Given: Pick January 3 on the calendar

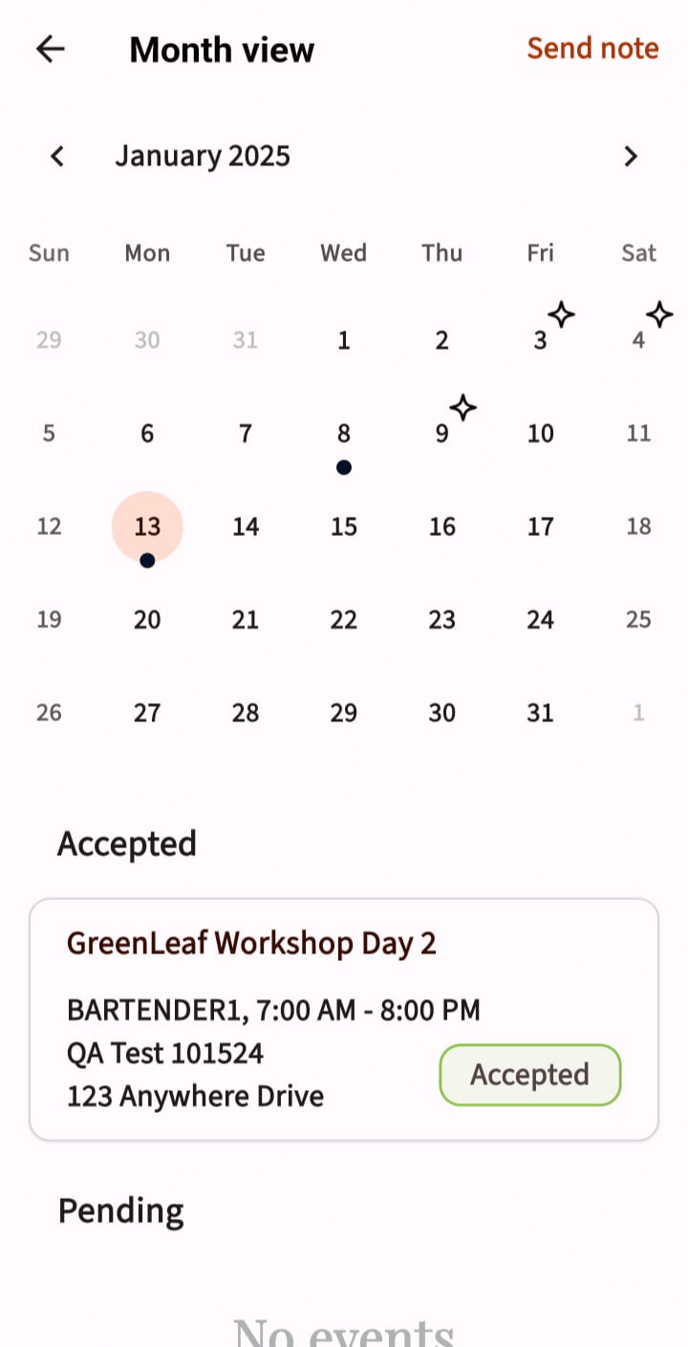Looking at the screenshot, I should coord(540,341).
